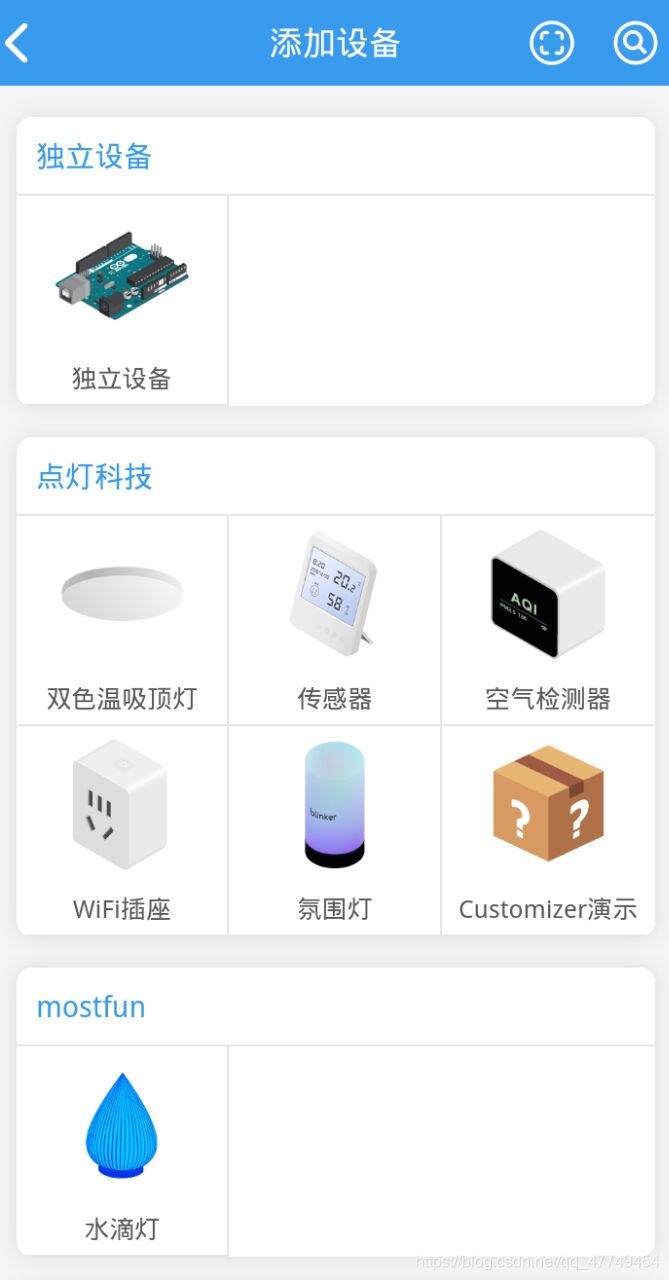
Task: Open the Customizer演示 demo device
Action: [x=547, y=830]
